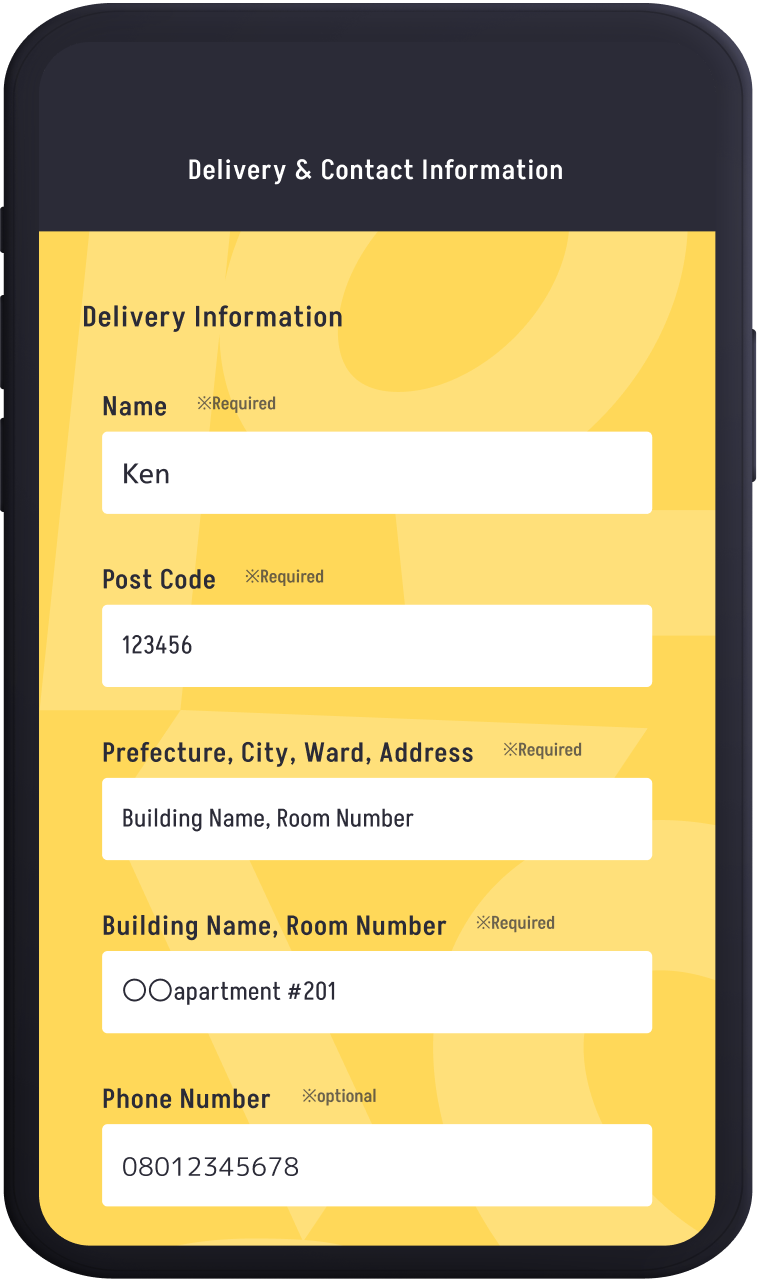
Task: Edit the Phone Number field
Action: [x=376, y=1165]
